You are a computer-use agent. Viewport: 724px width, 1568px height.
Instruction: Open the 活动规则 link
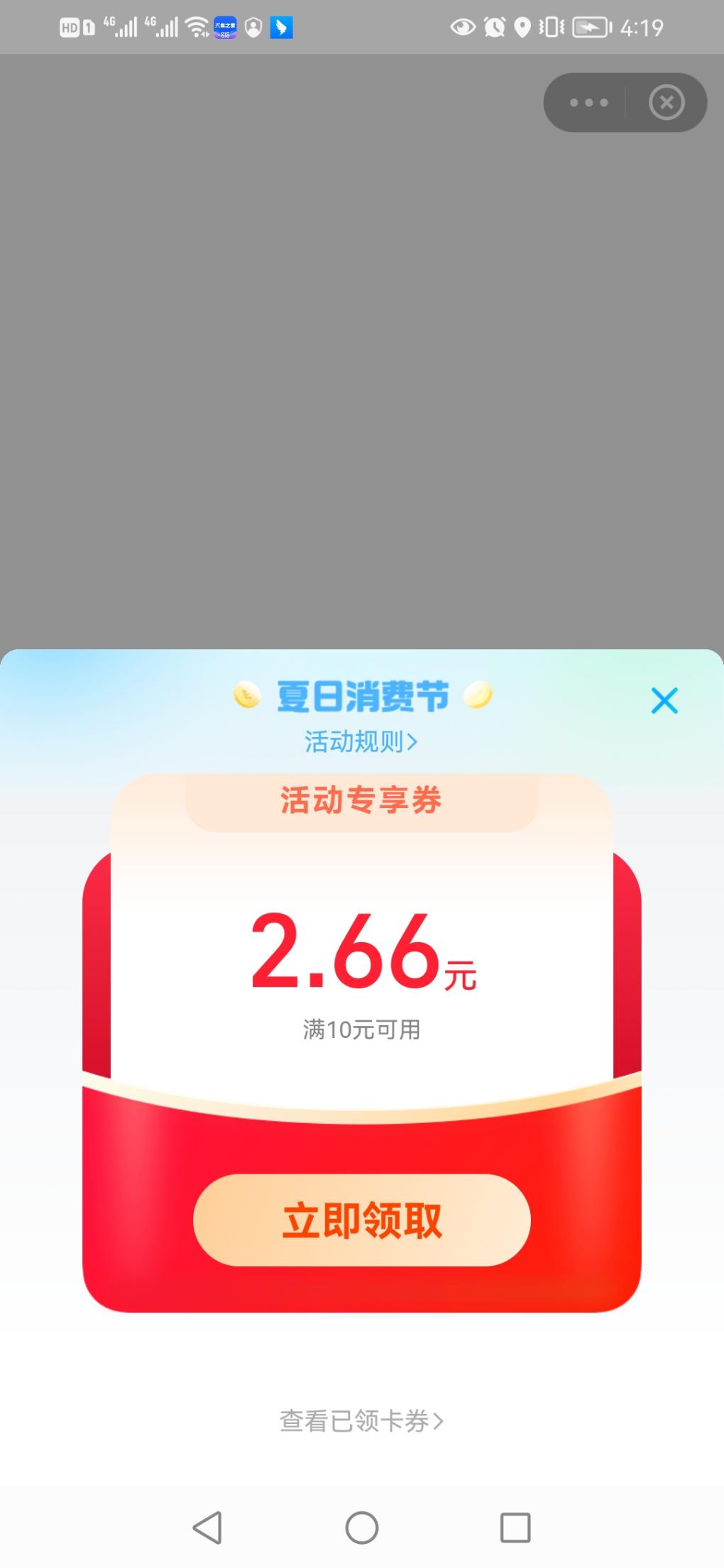coord(361,741)
